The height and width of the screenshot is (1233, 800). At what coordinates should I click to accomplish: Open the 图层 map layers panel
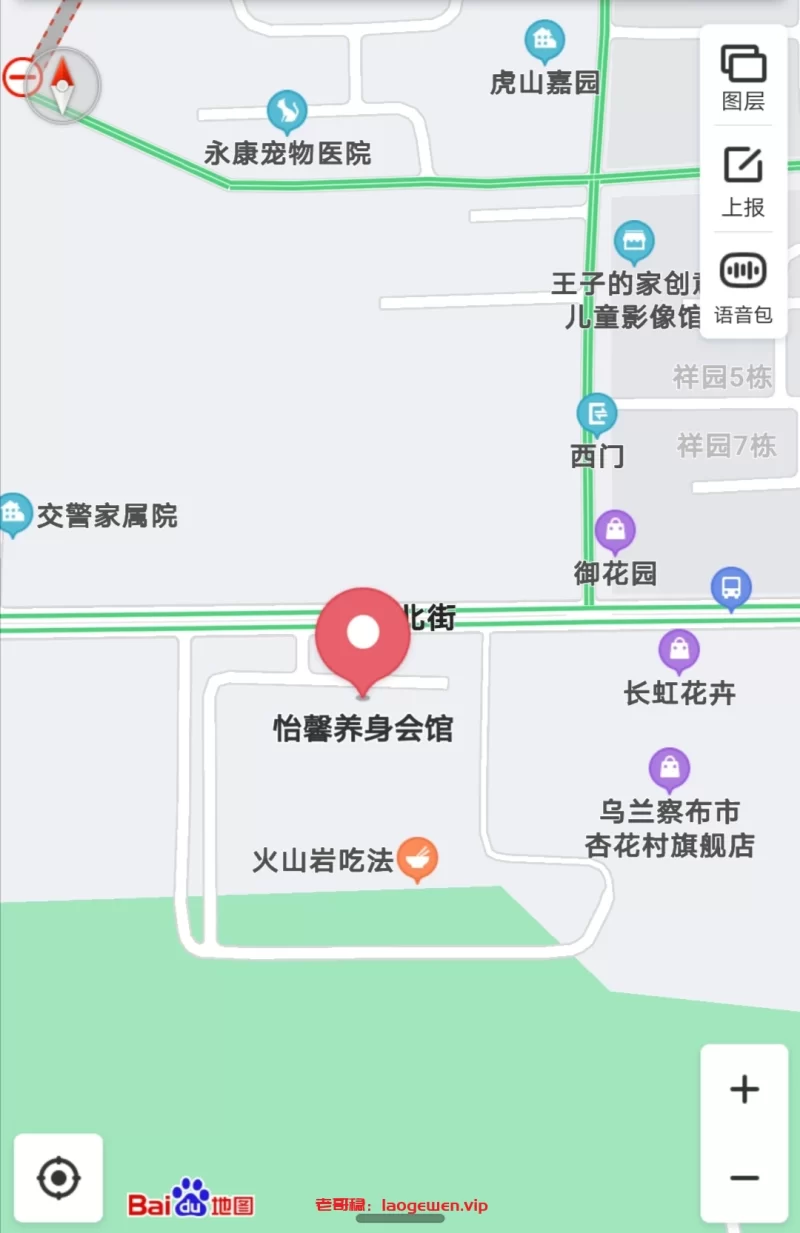click(x=743, y=75)
